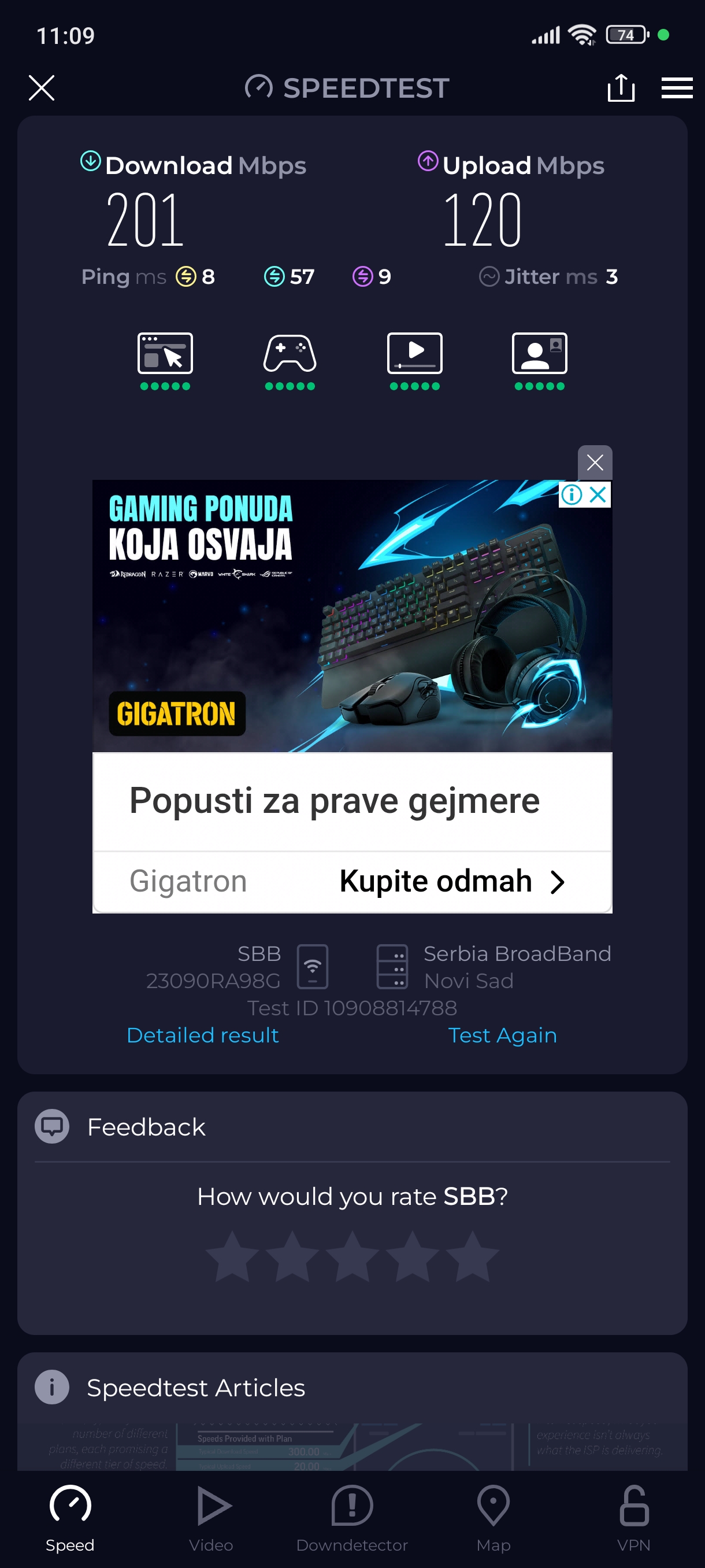Open the ad info icon

[x=572, y=494]
